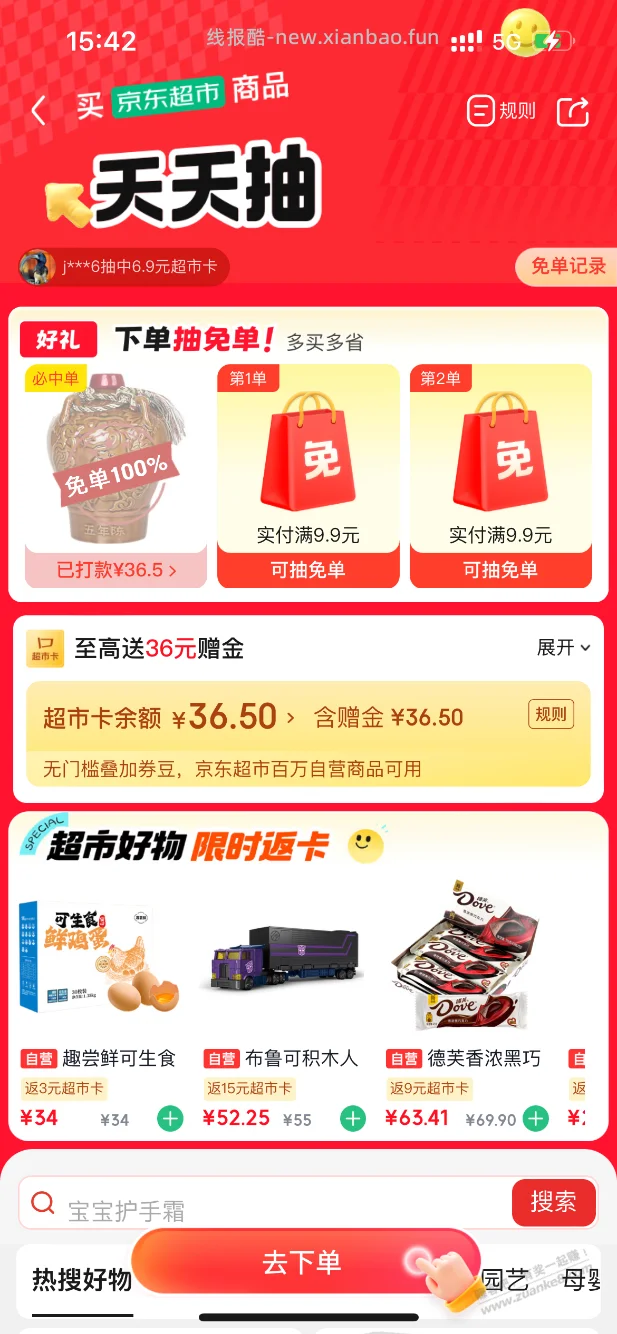The height and width of the screenshot is (1334, 617).
Task: Open the 德芙香浓黑巧 chocolate product
Action: [467, 1002]
